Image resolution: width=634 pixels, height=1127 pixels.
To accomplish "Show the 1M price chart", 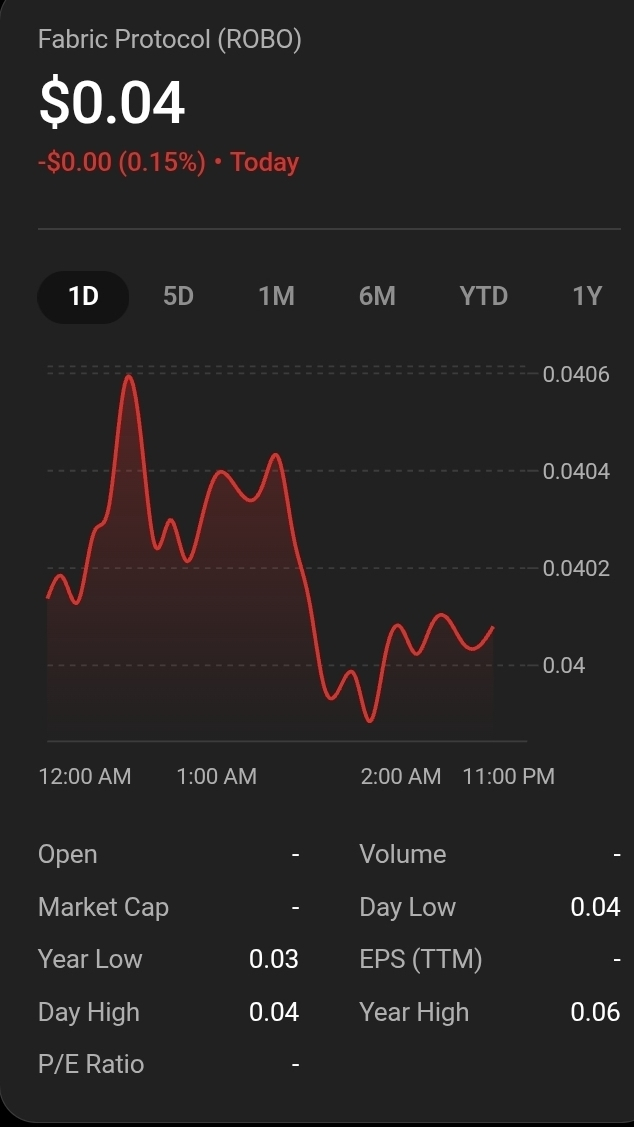I will tap(276, 296).
